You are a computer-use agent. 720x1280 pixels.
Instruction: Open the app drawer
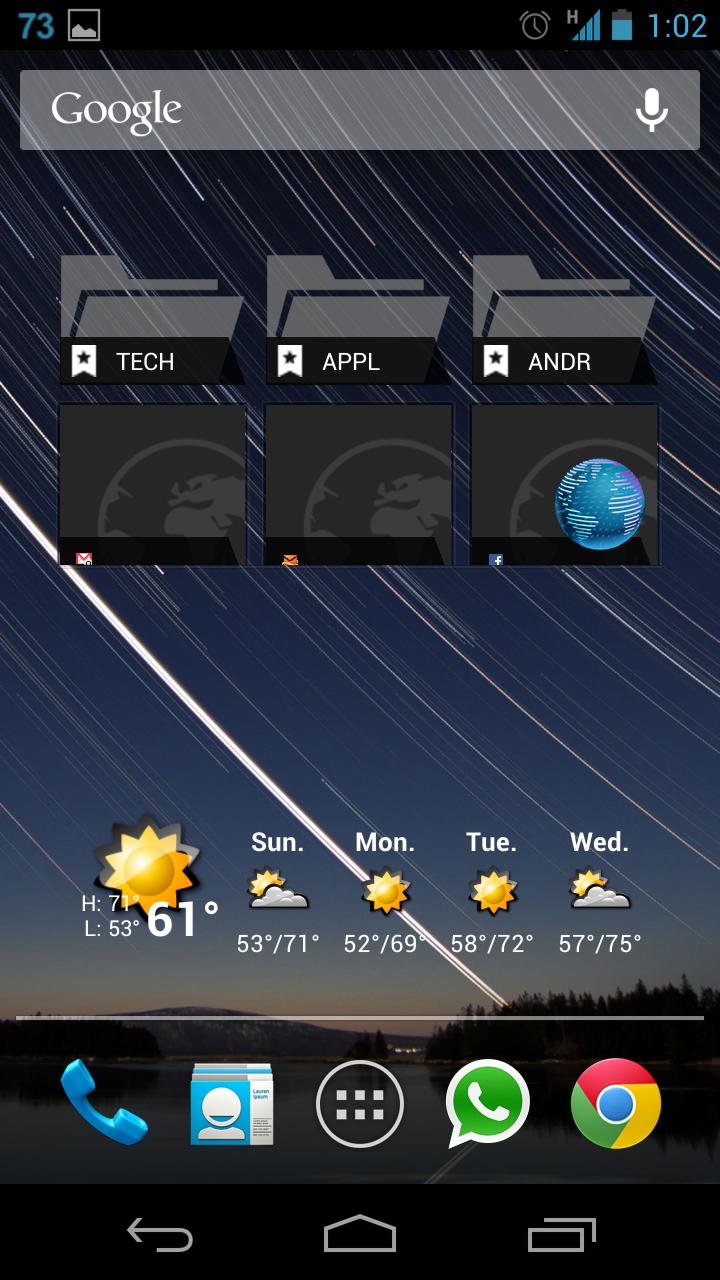point(360,1104)
